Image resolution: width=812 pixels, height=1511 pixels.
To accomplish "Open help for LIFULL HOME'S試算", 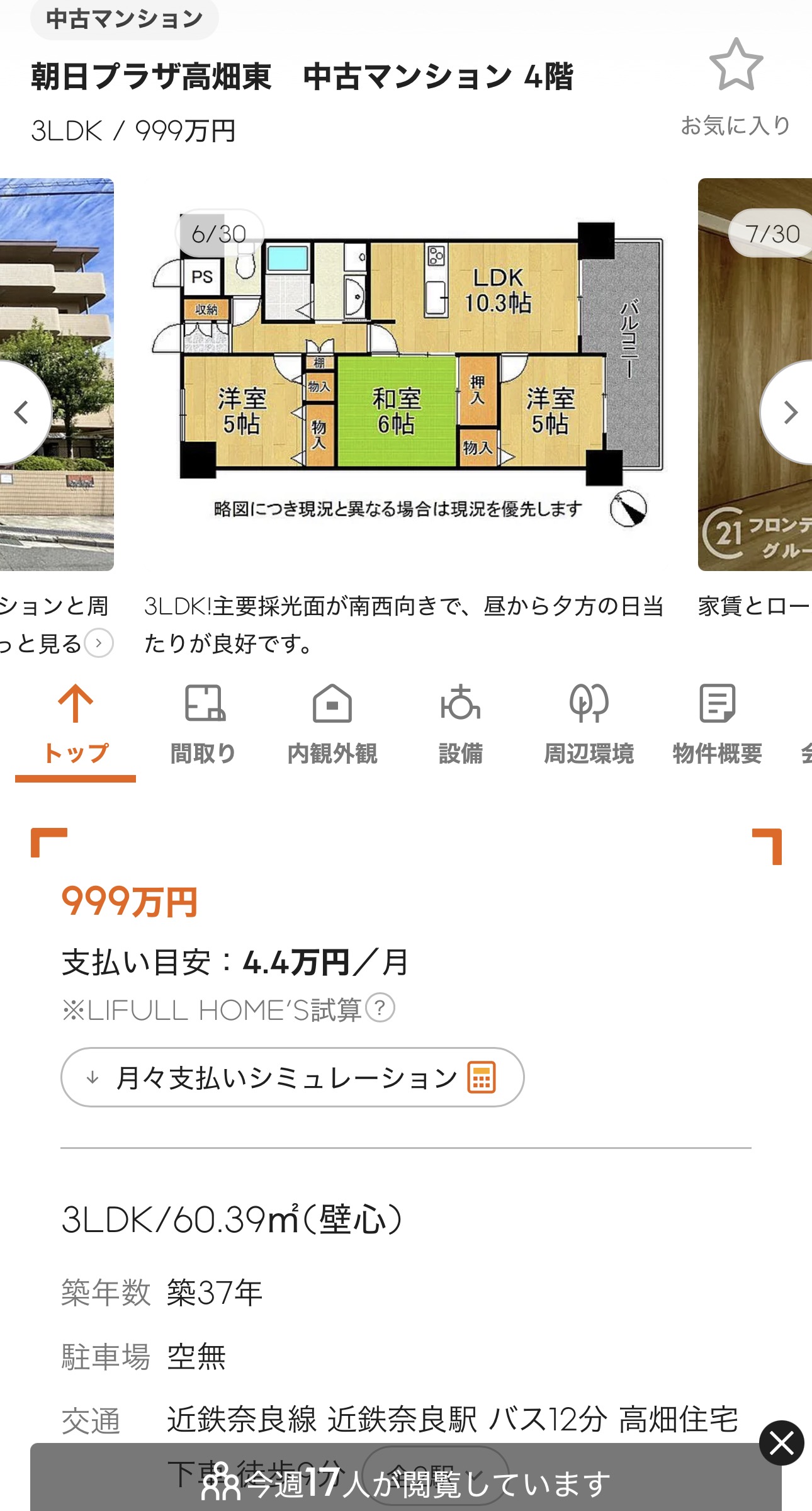I will point(380,1007).
